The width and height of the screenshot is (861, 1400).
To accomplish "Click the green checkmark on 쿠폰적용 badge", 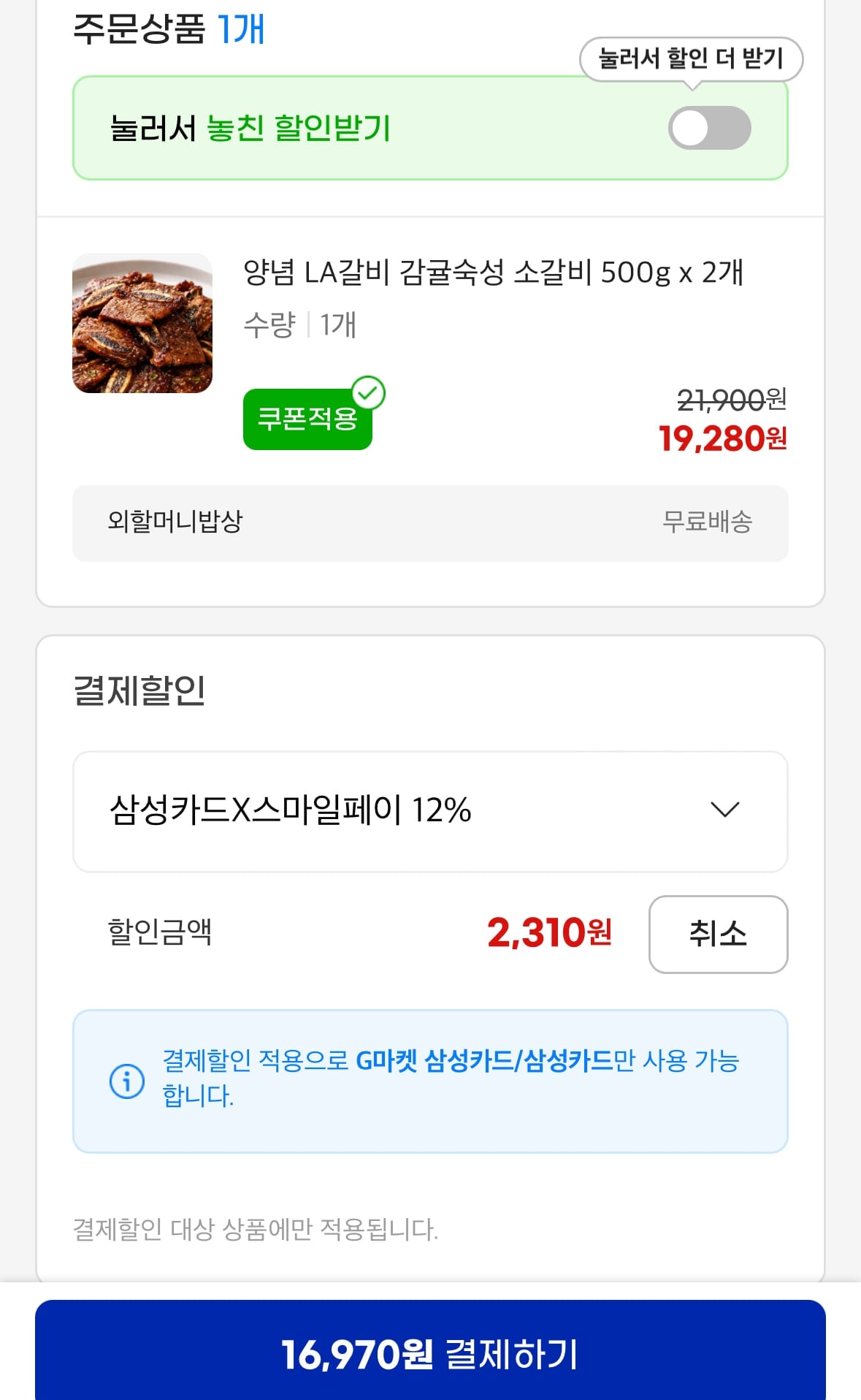I will [x=369, y=392].
